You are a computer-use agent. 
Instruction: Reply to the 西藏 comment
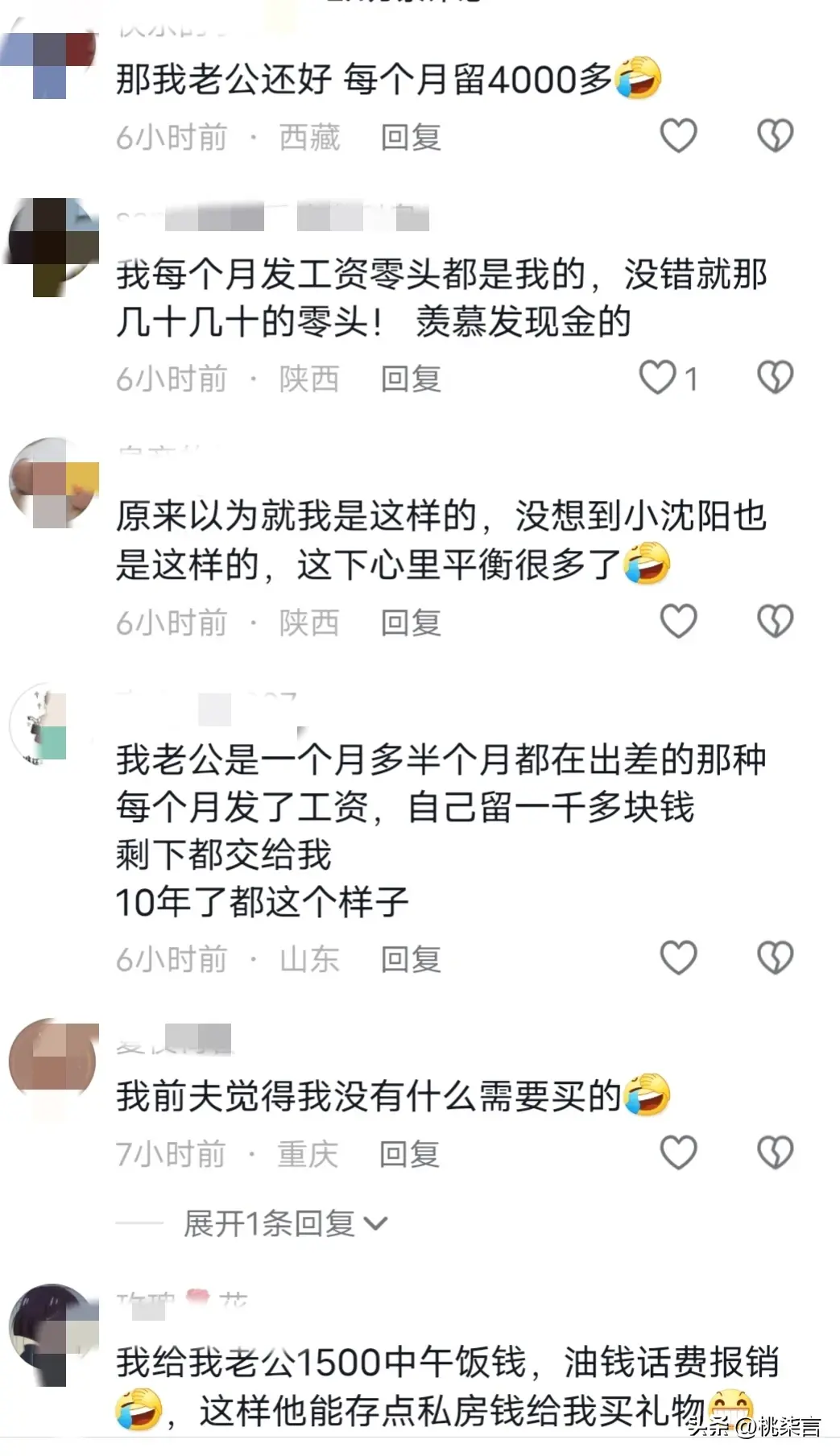[x=411, y=137]
